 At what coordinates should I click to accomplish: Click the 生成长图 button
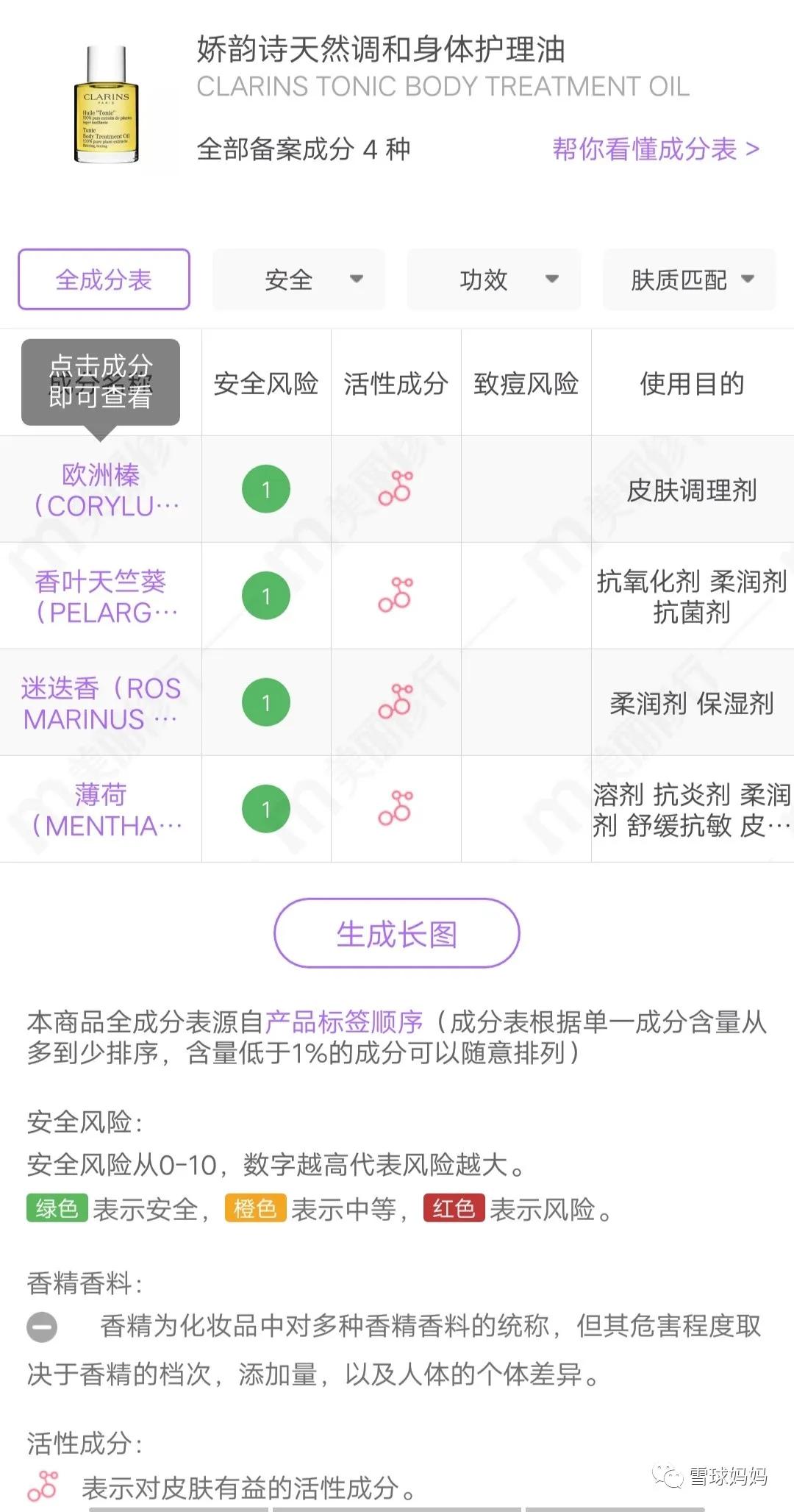click(x=397, y=932)
